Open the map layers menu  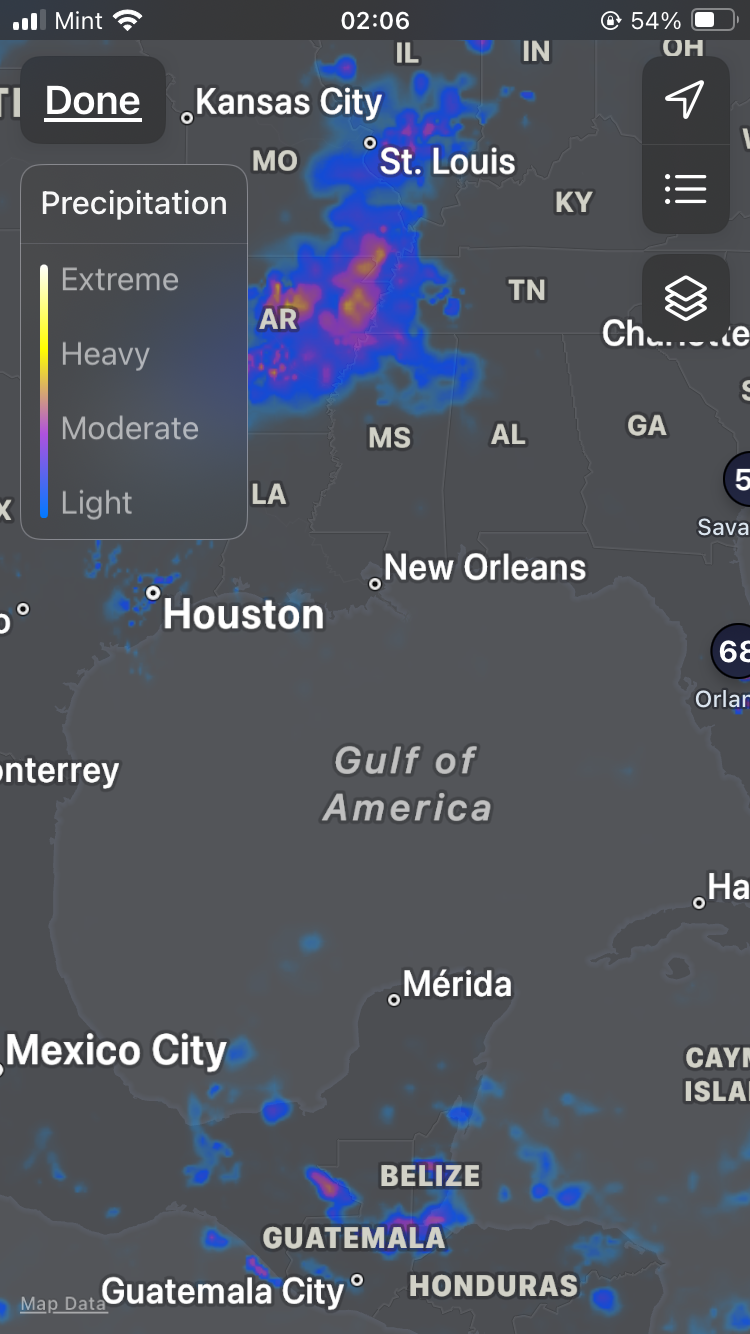point(685,298)
